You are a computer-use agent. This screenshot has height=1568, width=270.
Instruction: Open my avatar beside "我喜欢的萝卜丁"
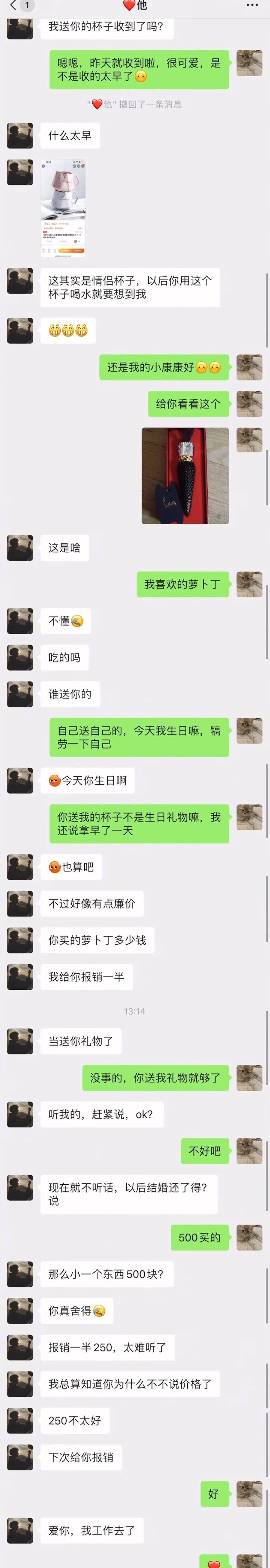pos(249,584)
